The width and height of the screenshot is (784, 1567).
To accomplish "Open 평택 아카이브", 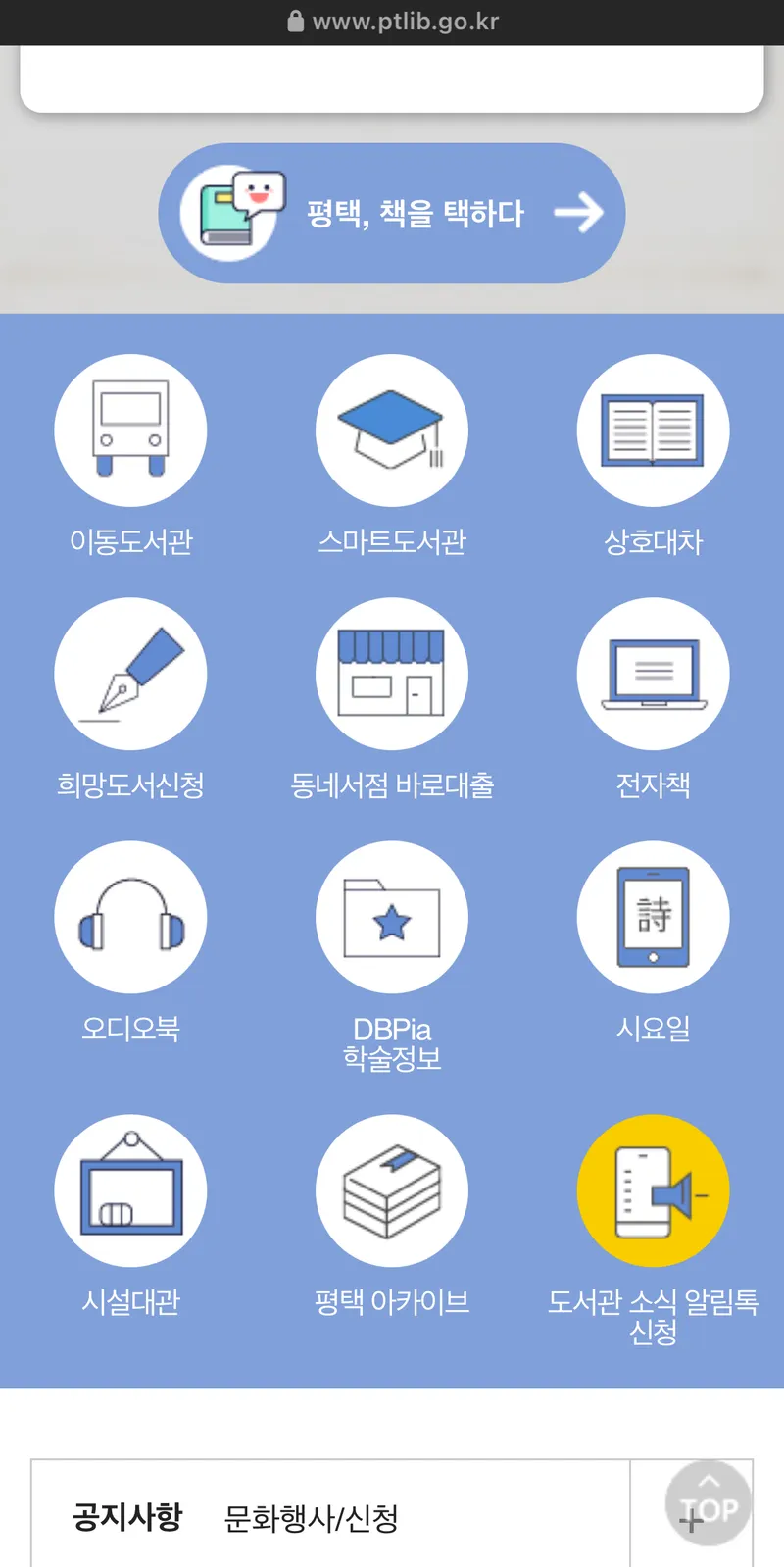I will (392, 1217).
